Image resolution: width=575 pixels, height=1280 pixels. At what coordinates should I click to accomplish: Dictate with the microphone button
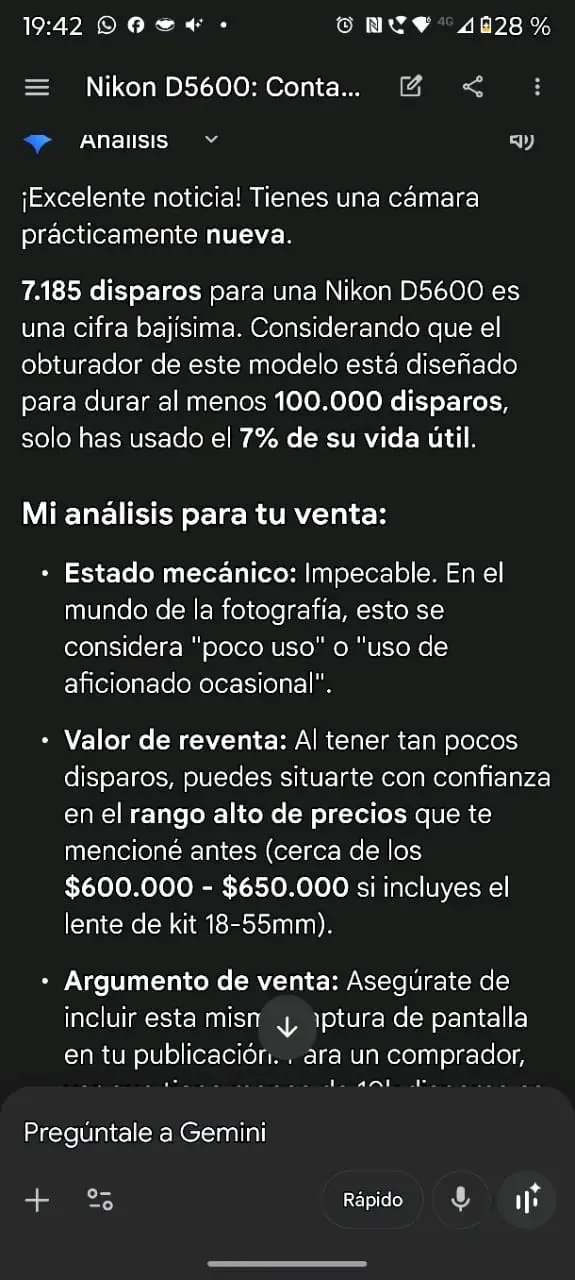coord(460,1199)
